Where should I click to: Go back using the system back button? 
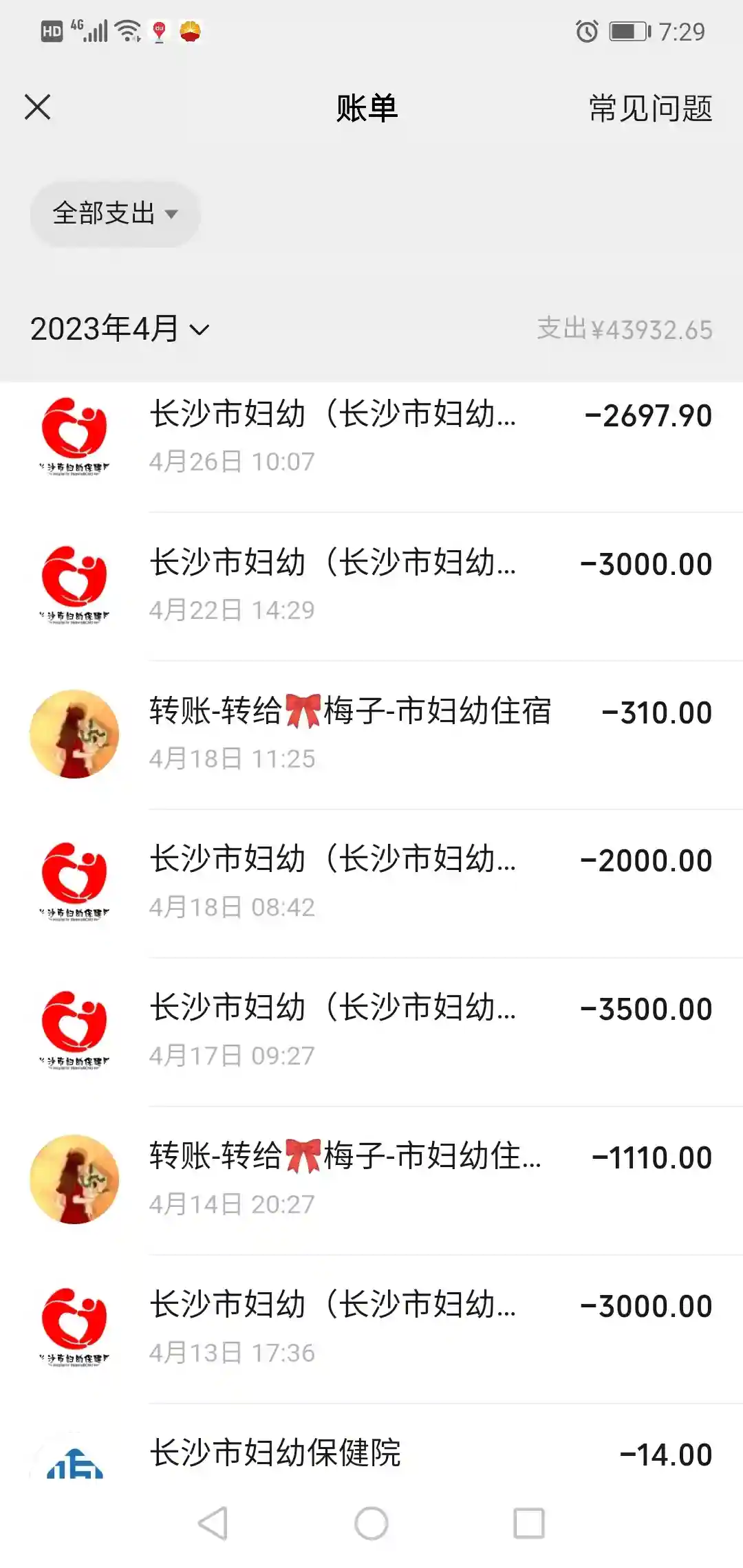coord(213,1523)
